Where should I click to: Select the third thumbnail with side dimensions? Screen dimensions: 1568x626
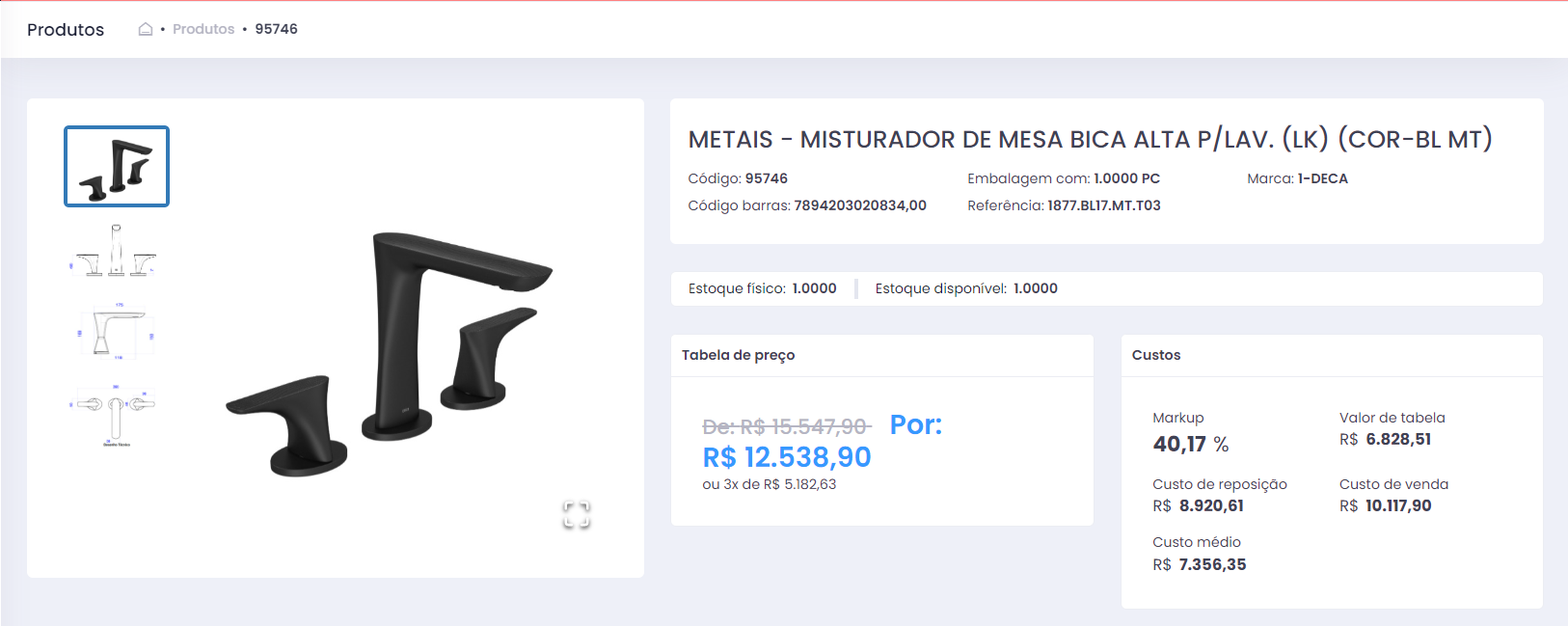(116, 331)
